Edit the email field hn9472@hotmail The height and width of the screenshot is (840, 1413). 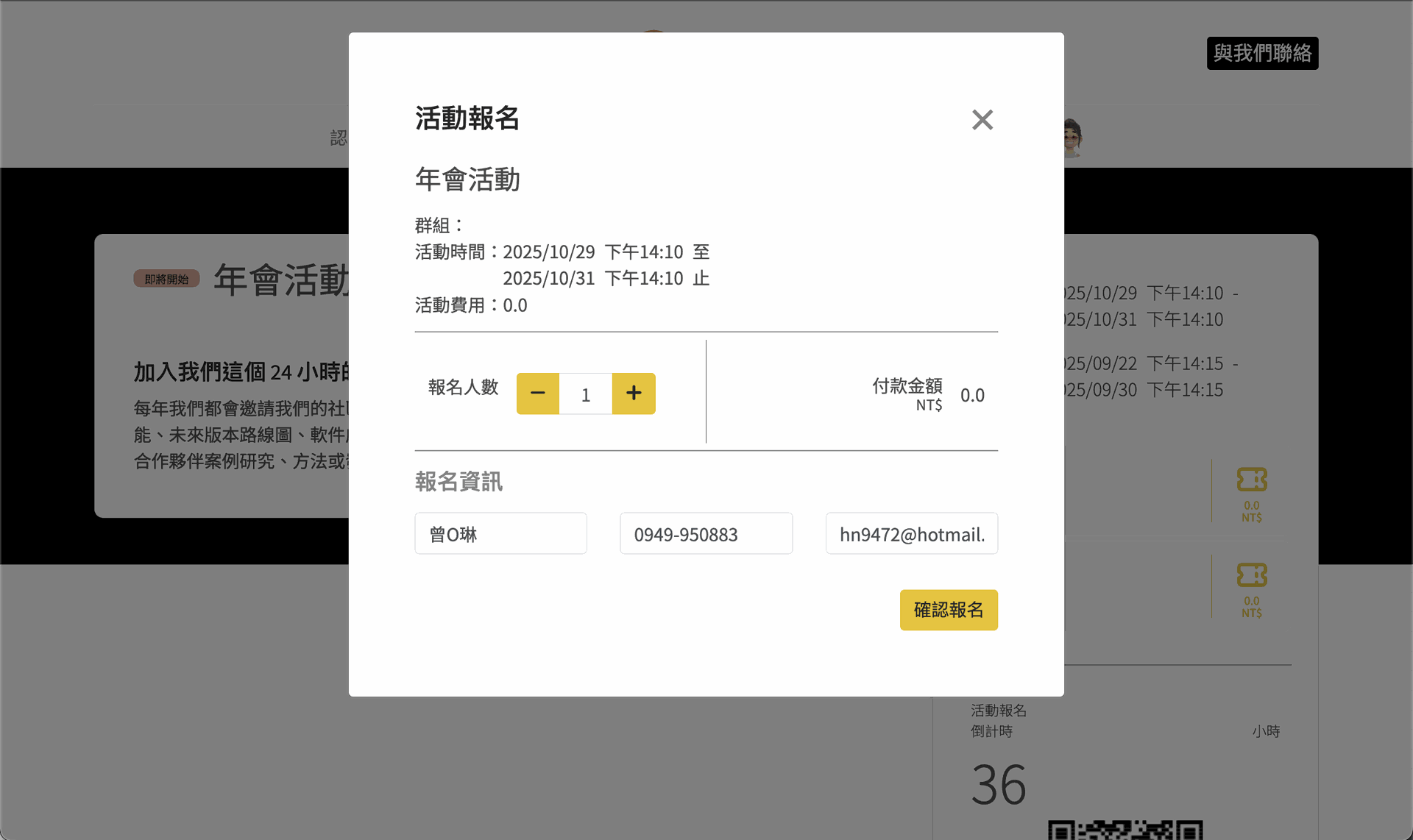911,534
